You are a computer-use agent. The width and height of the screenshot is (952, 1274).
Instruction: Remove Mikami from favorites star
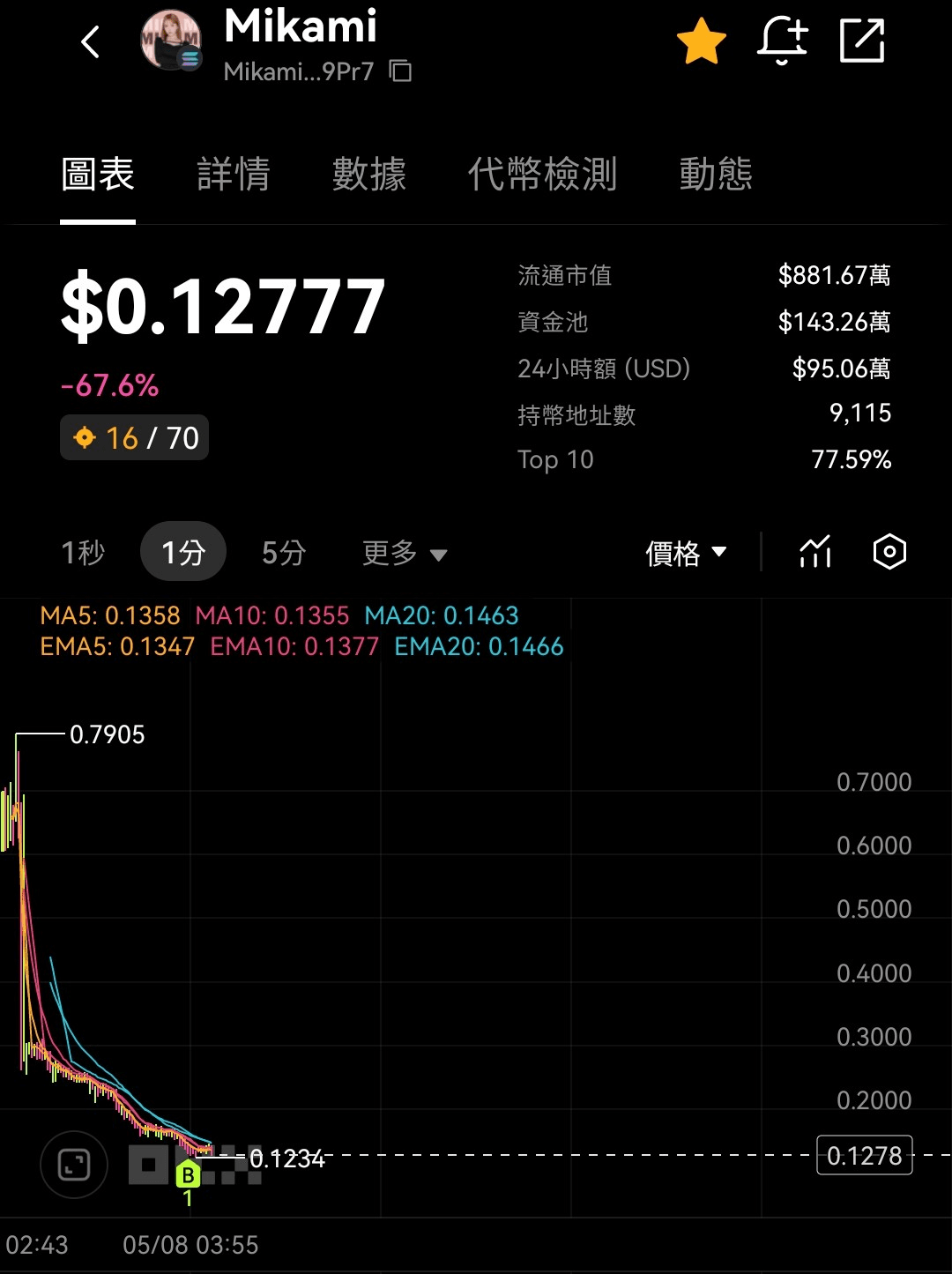701,41
